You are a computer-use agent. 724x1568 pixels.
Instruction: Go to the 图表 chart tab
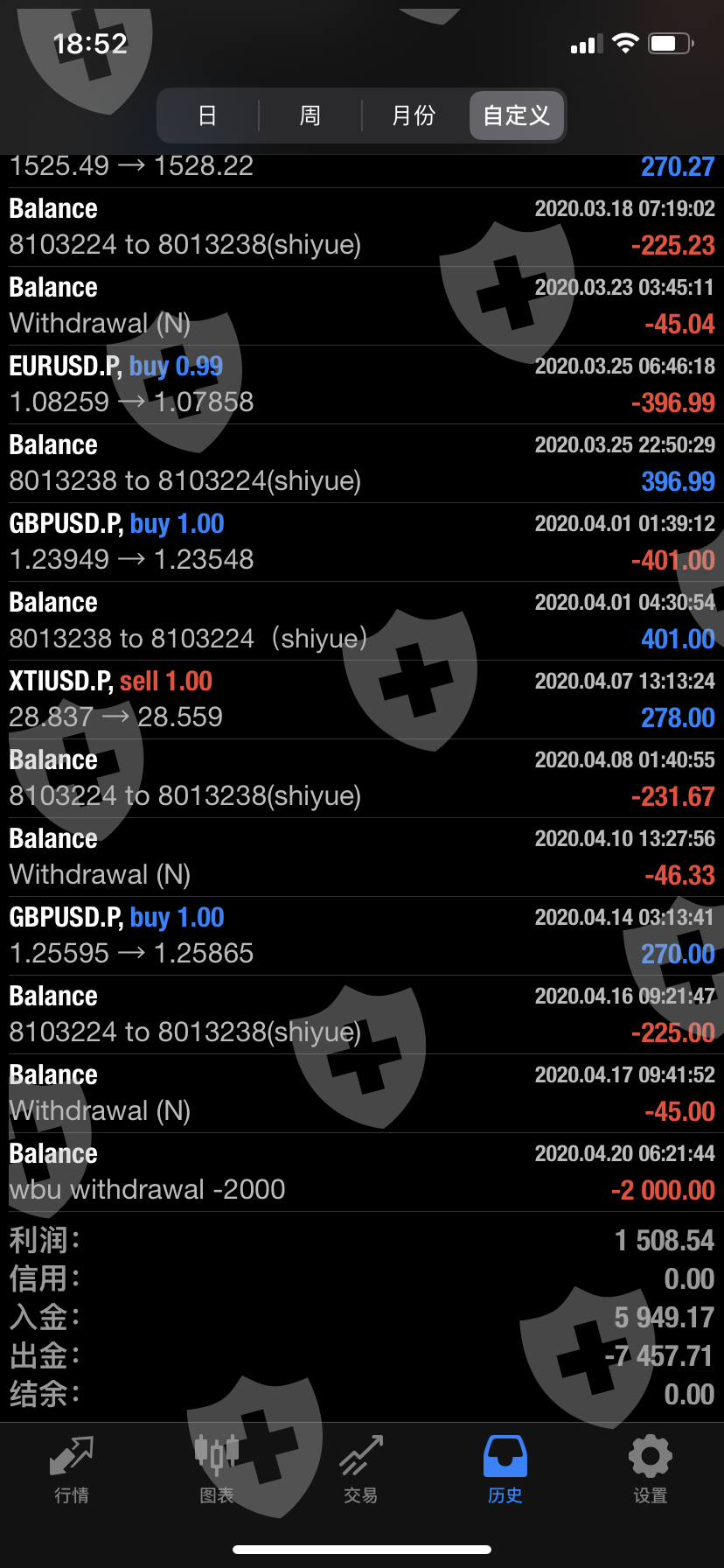pyautogui.click(x=216, y=1469)
